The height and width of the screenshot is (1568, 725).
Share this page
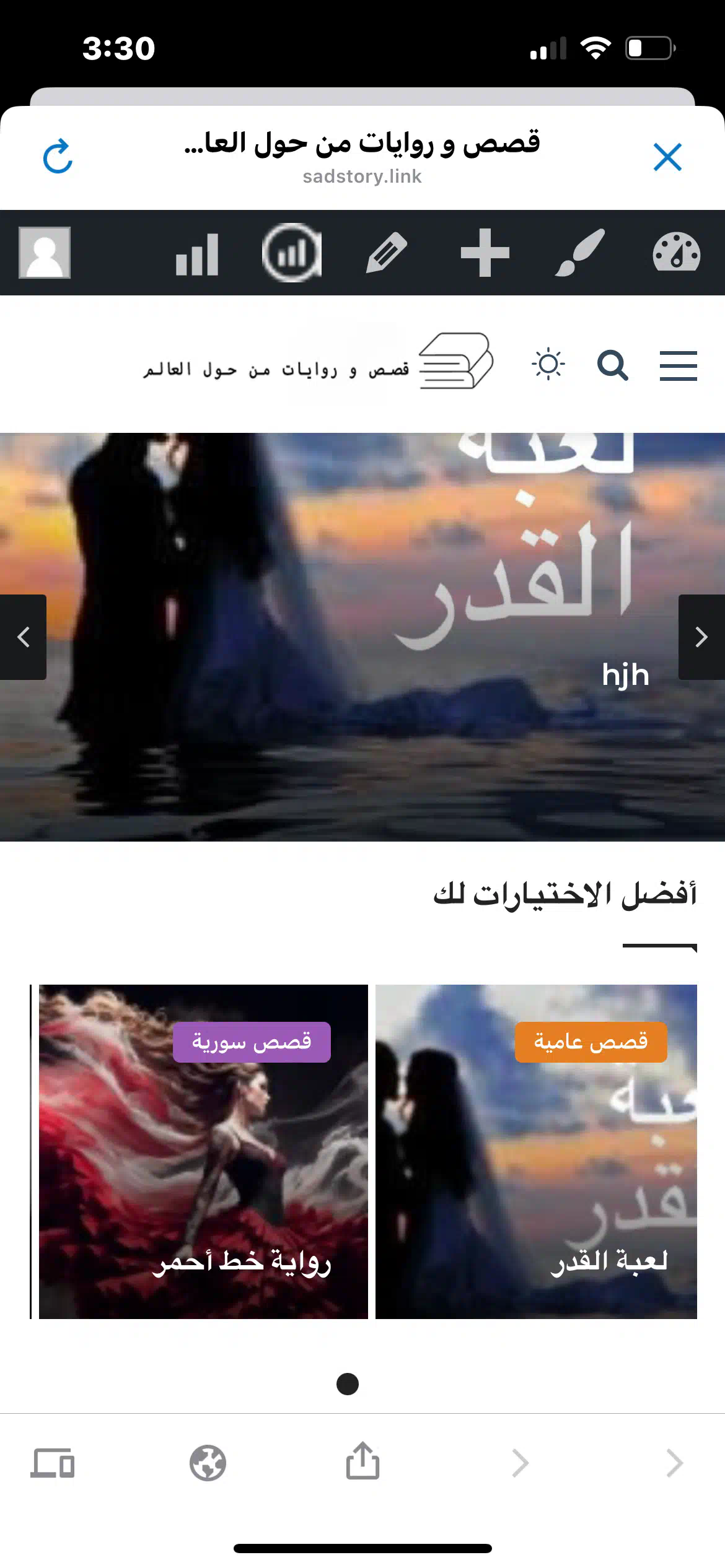[362, 1463]
